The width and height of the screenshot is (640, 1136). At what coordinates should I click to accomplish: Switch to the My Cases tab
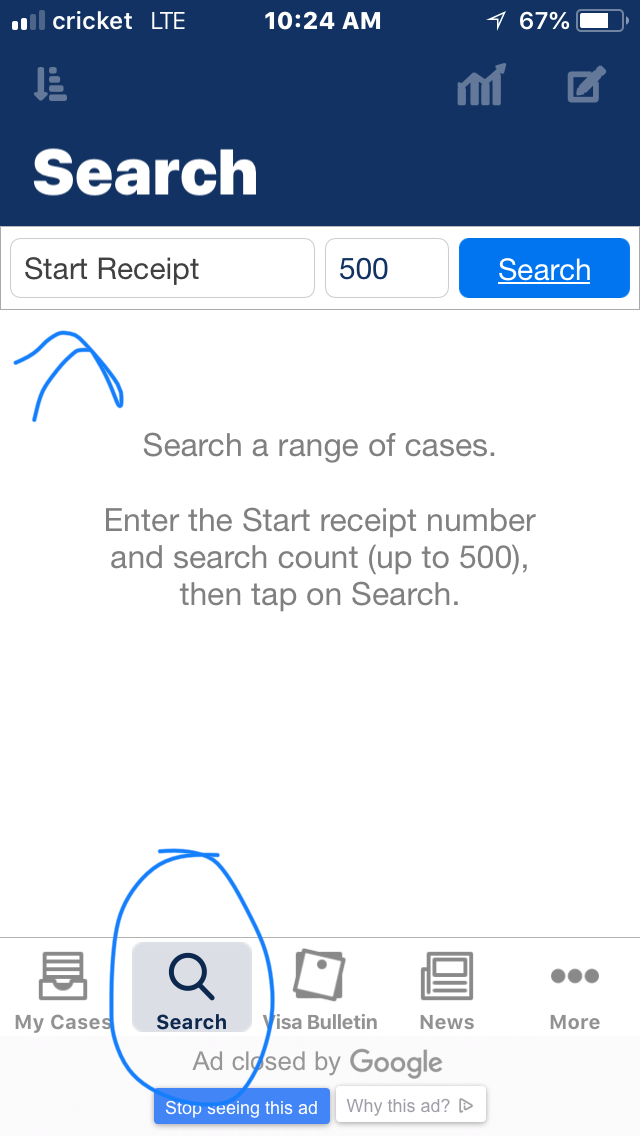coord(63,991)
